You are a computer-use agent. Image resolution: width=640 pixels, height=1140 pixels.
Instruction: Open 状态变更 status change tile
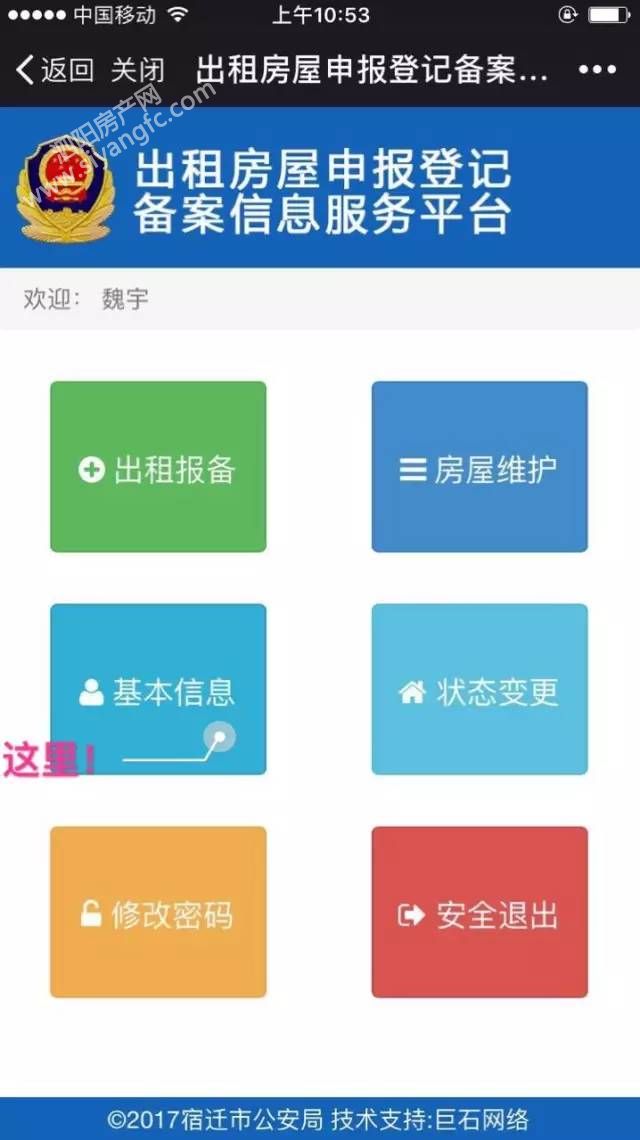coord(479,689)
